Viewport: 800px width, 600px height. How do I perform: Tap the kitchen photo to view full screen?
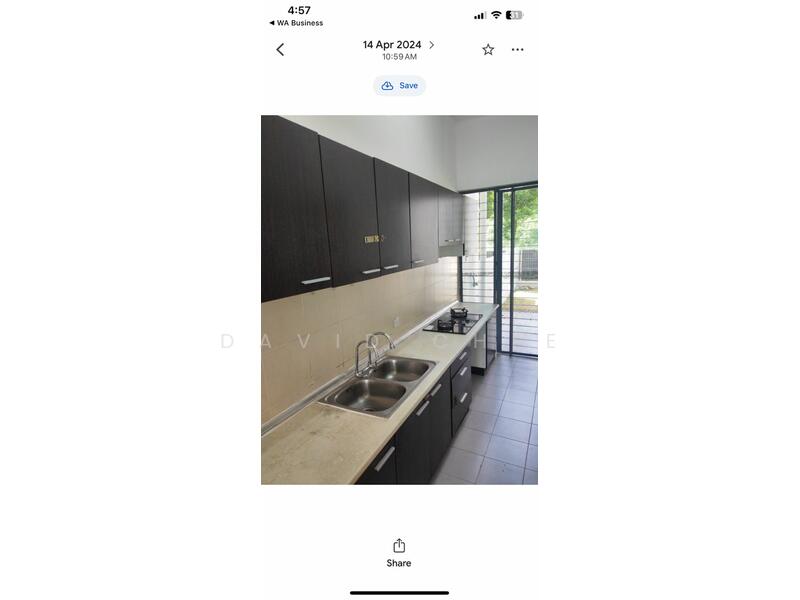[399, 300]
